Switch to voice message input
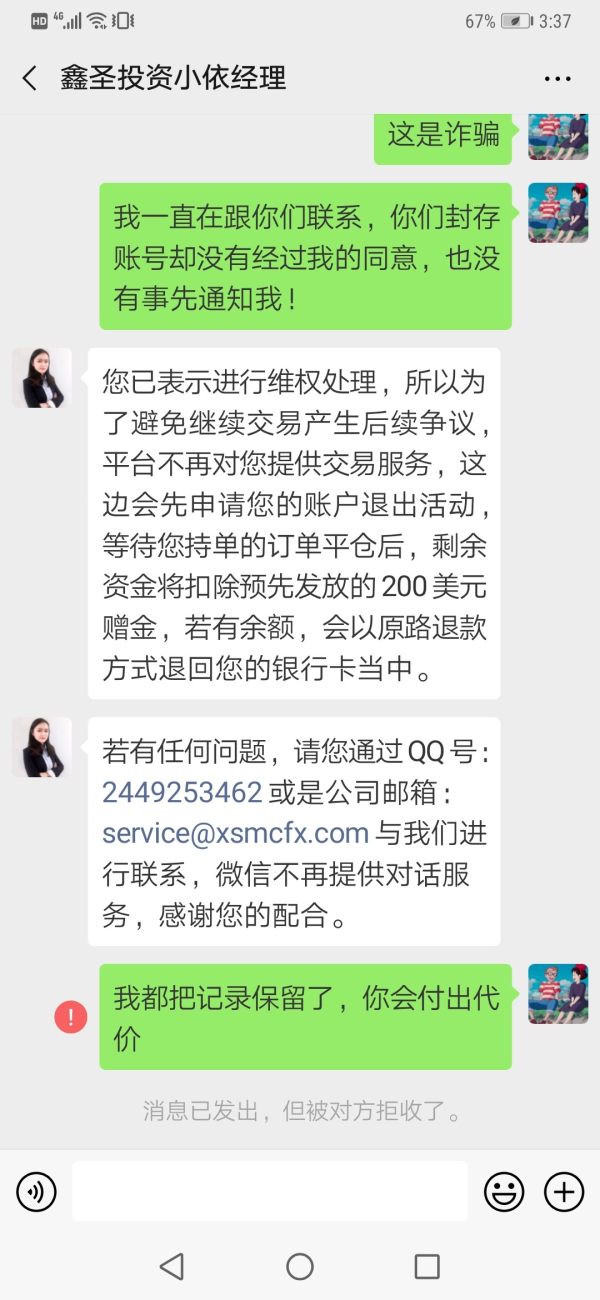 [37, 1191]
